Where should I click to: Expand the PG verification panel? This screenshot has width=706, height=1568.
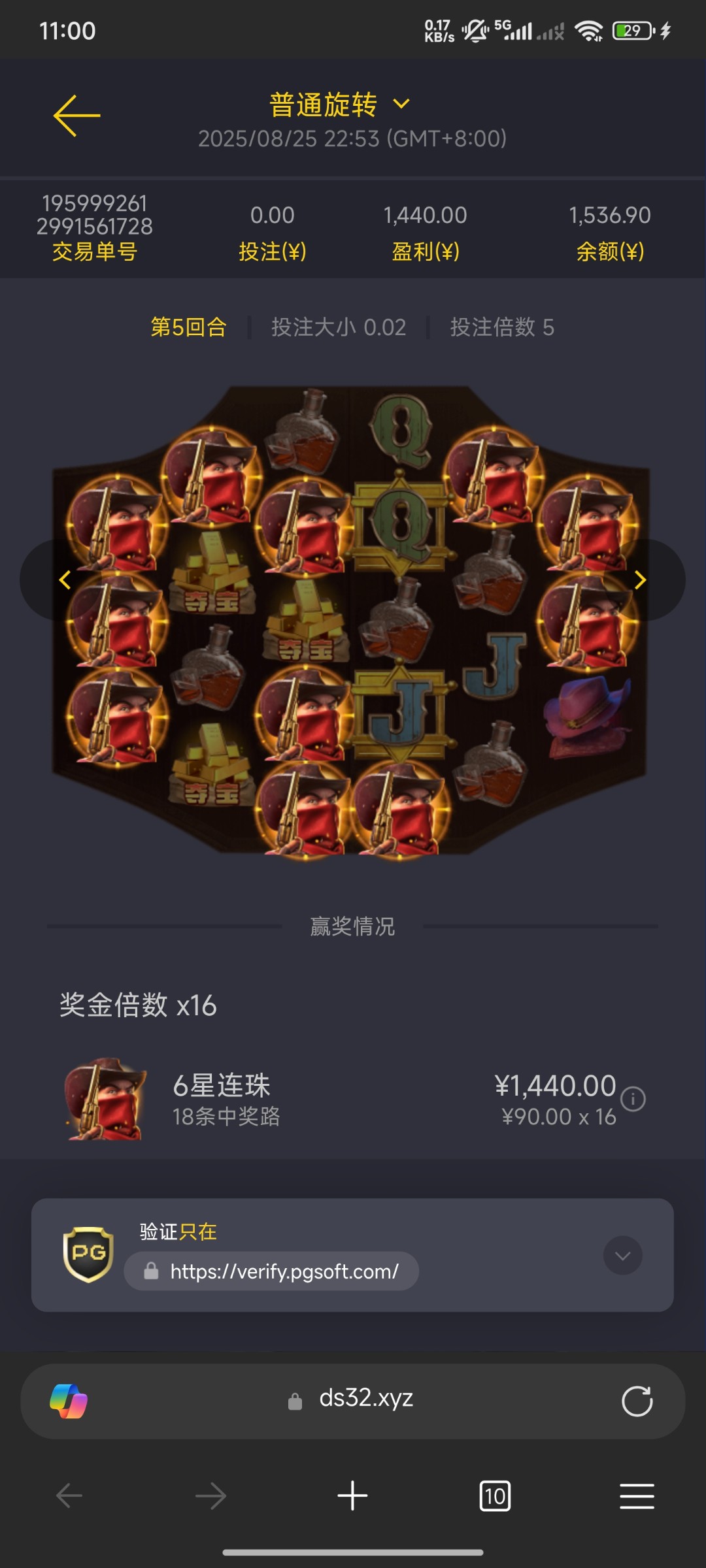(622, 1255)
